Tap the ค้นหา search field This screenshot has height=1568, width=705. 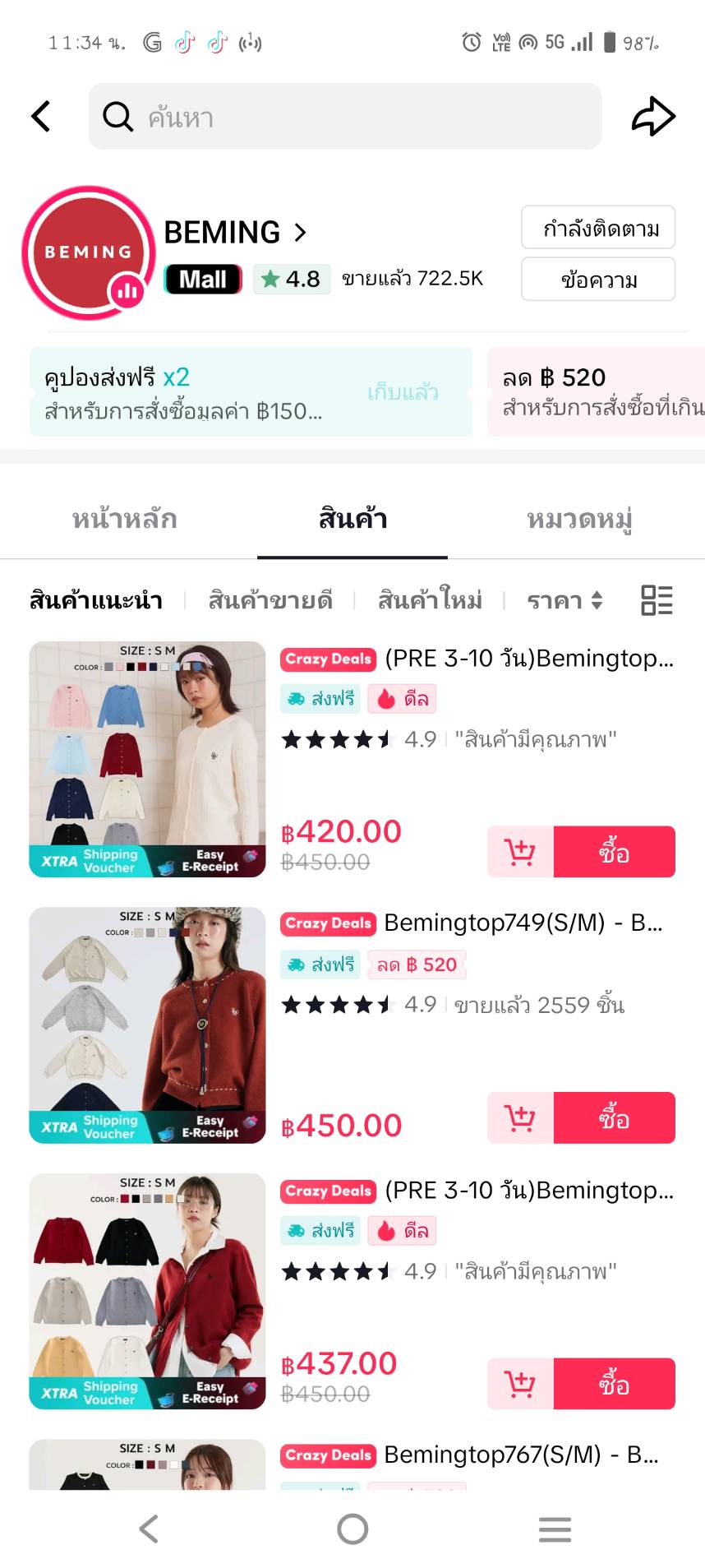pos(345,117)
